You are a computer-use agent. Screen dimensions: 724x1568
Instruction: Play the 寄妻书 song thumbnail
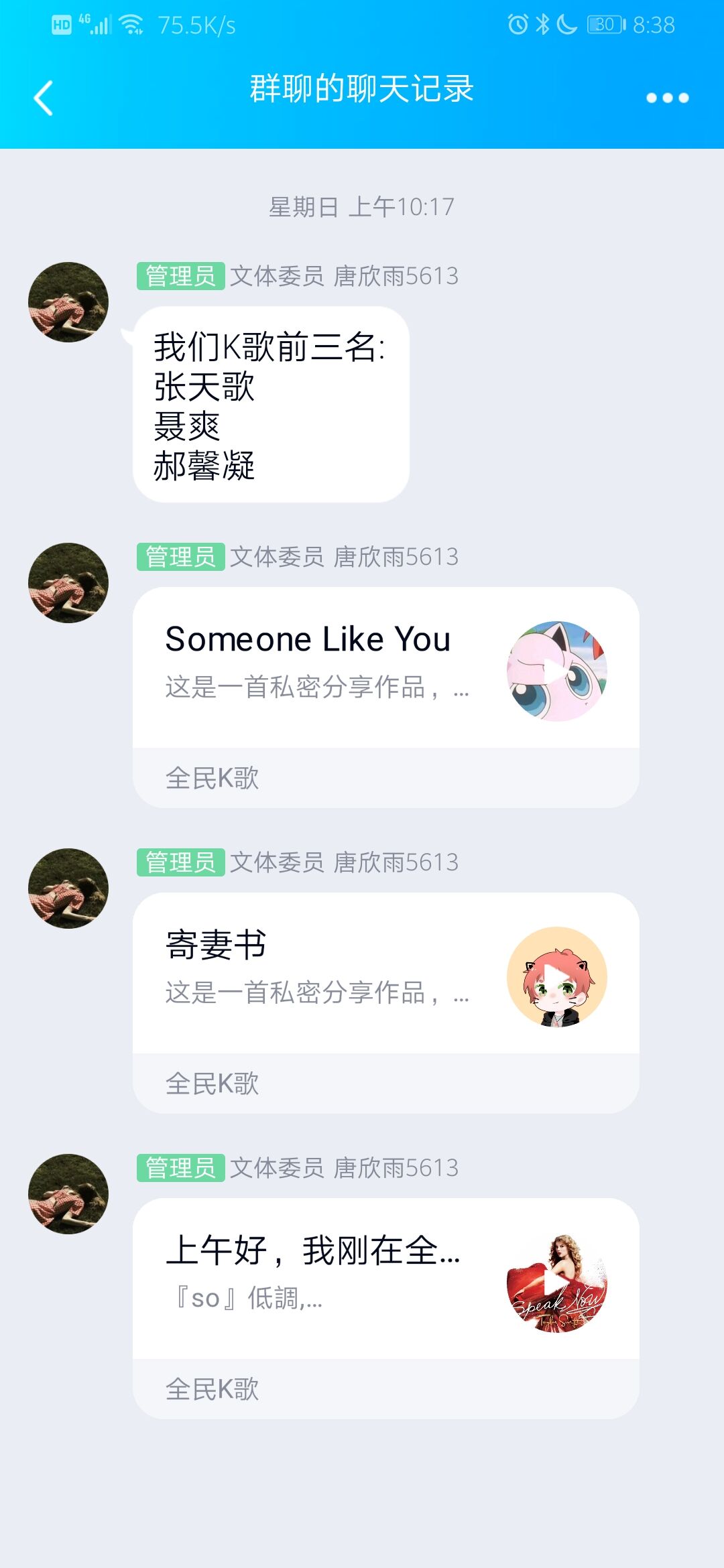coord(556,976)
